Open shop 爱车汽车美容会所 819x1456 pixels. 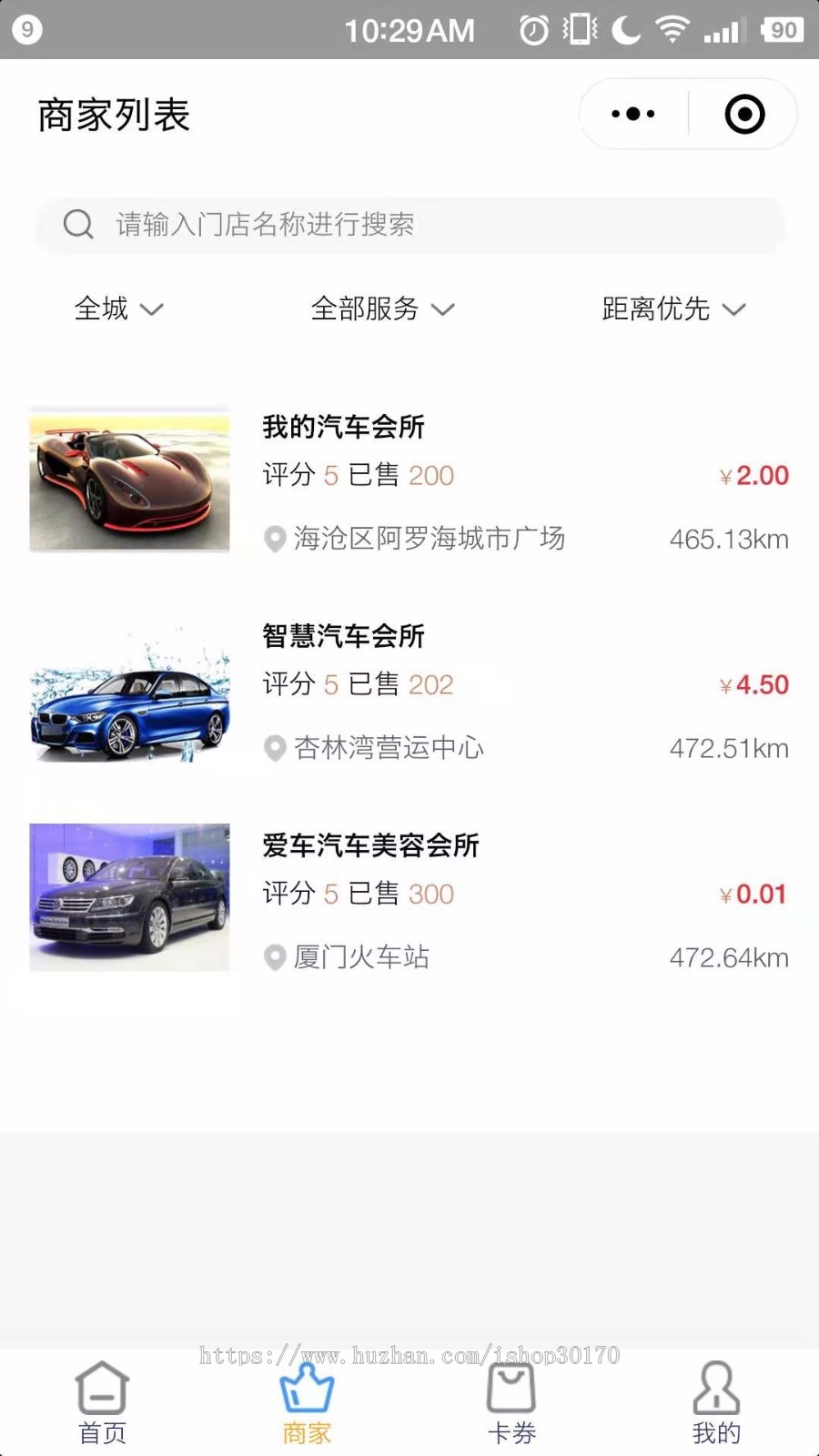[x=373, y=844]
